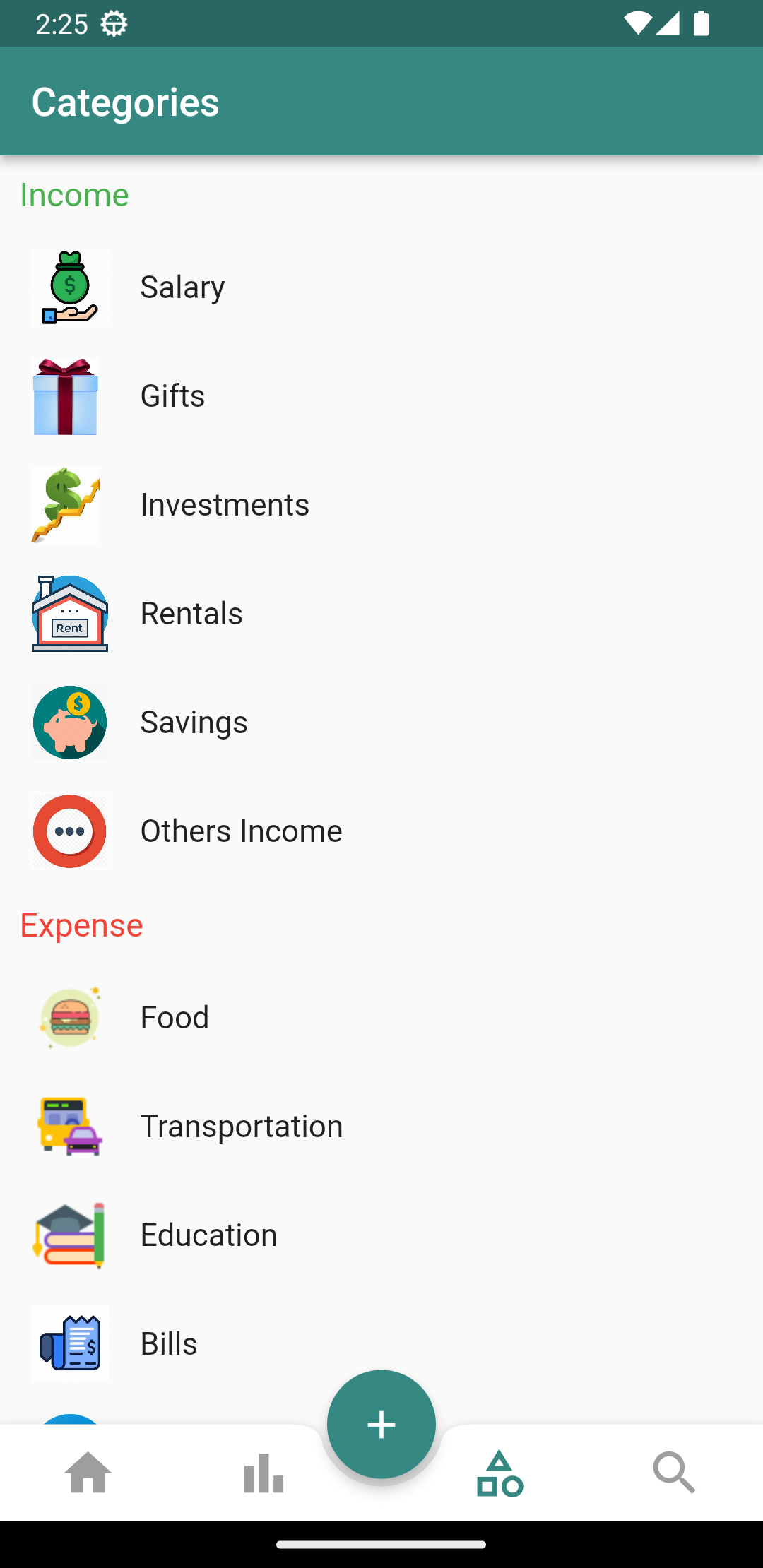Select the Income section header
The image size is (763, 1568).
pos(74,195)
